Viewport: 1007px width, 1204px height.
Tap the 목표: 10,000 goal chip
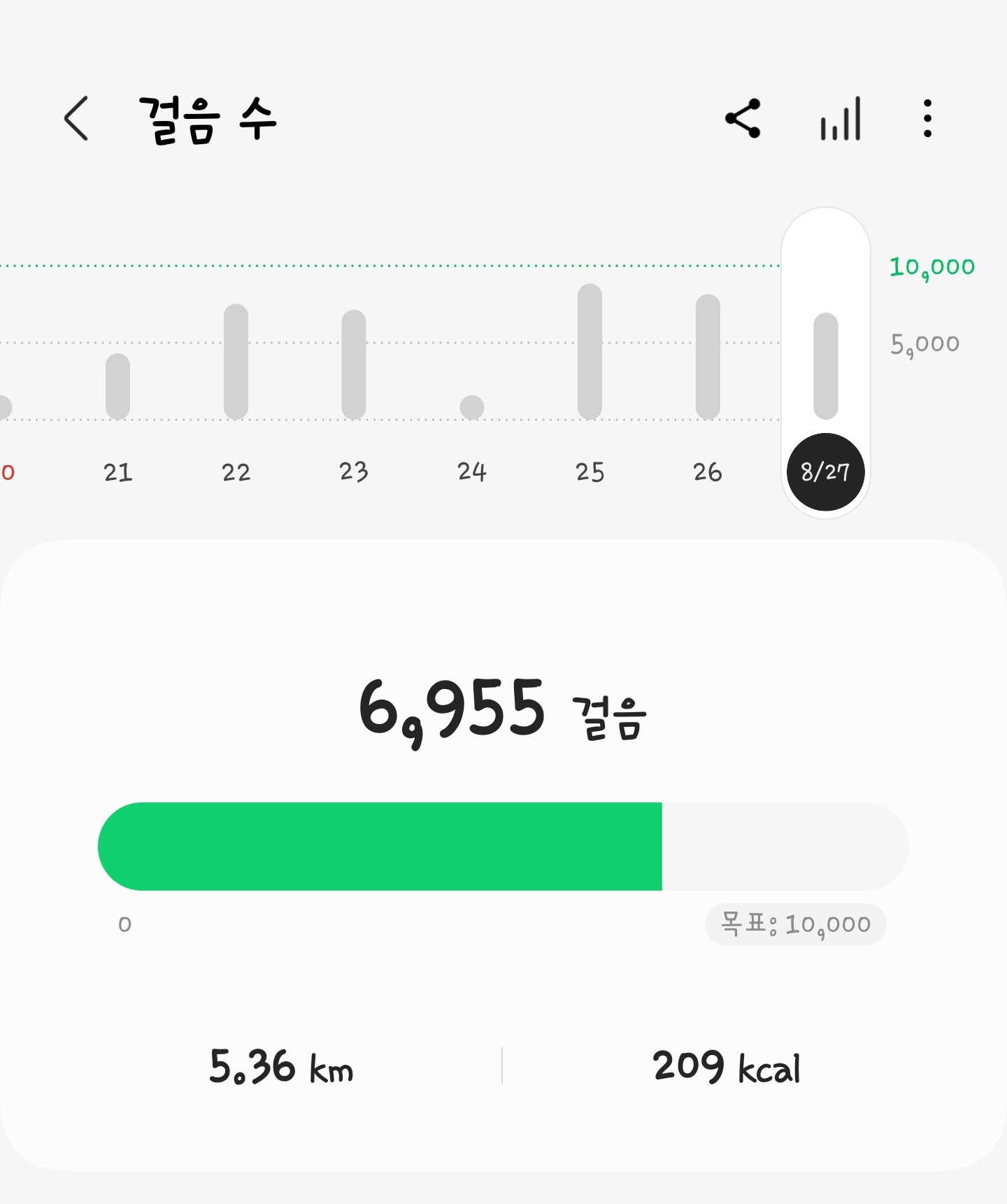tap(796, 924)
